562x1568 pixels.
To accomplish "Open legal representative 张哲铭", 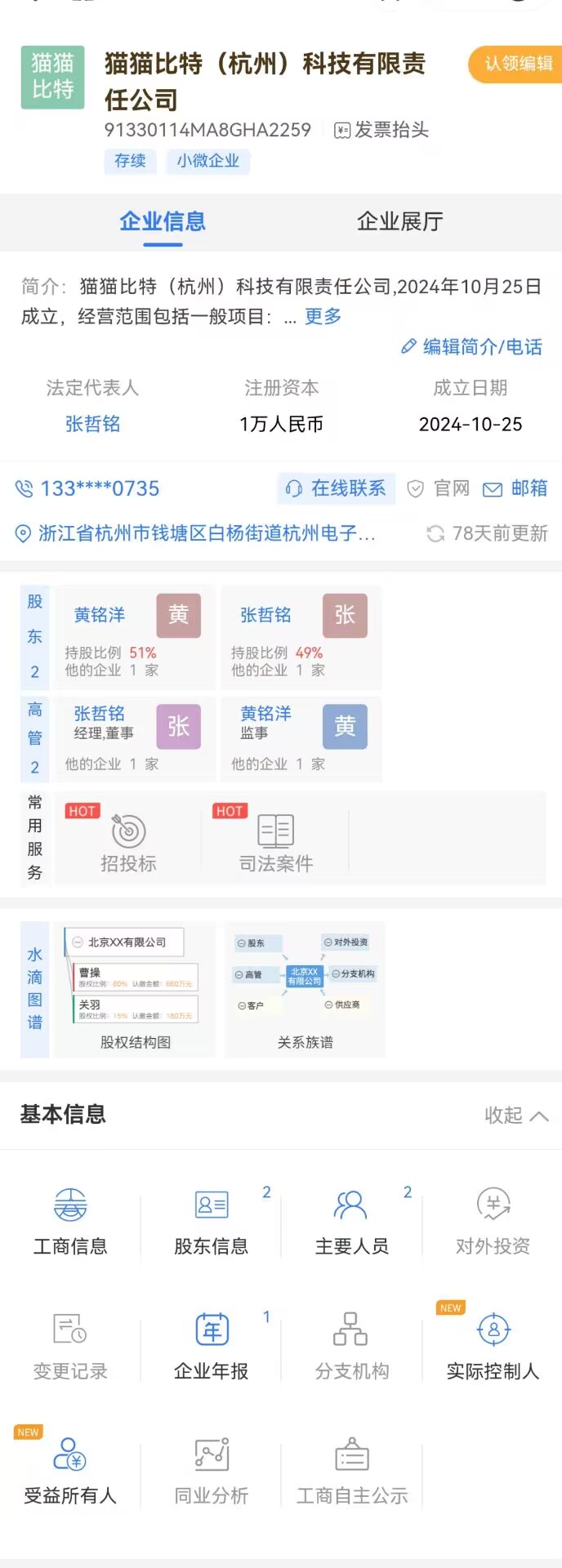I will (x=92, y=424).
